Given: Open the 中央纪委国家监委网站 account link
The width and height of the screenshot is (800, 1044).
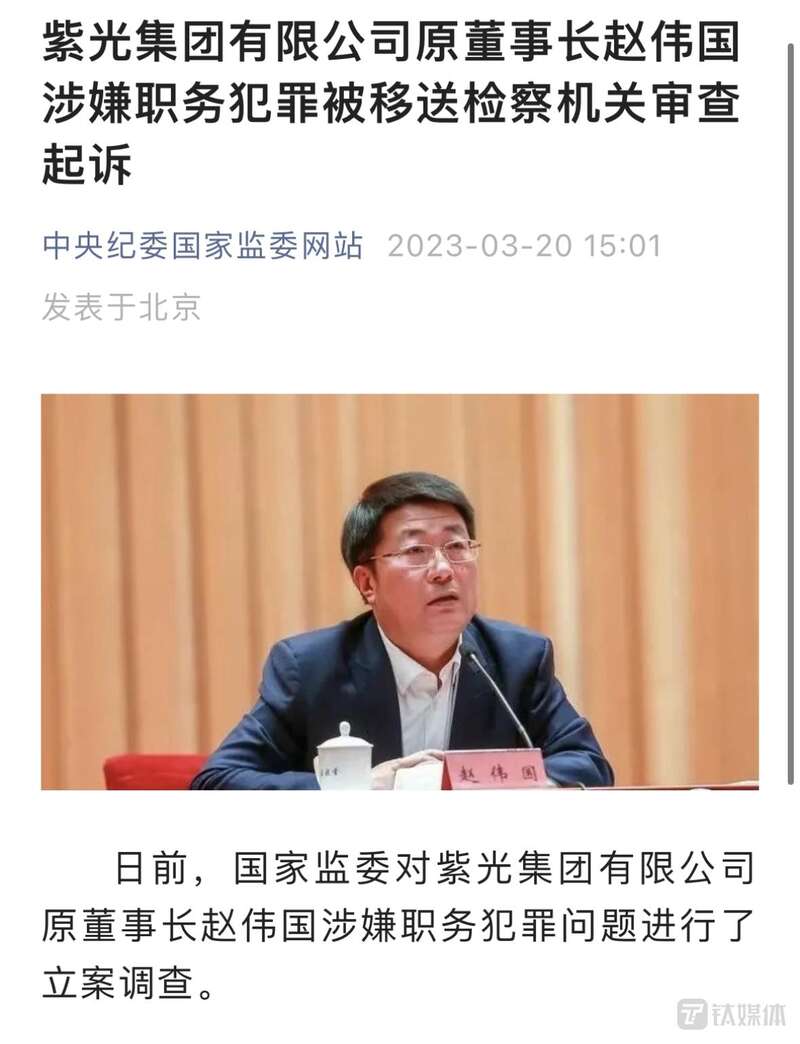Looking at the screenshot, I should click(x=203, y=246).
